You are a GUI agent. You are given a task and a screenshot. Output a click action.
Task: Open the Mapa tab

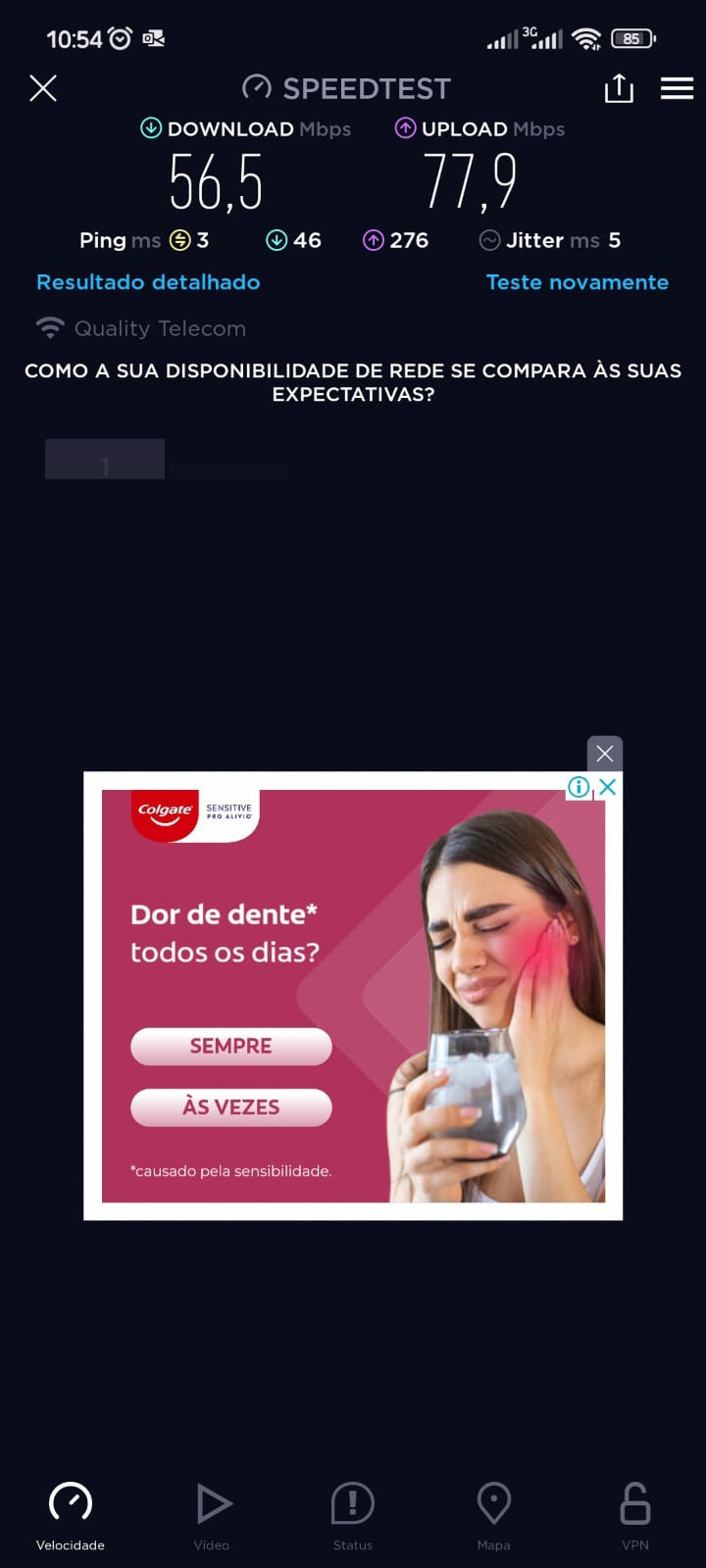point(493,1515)
